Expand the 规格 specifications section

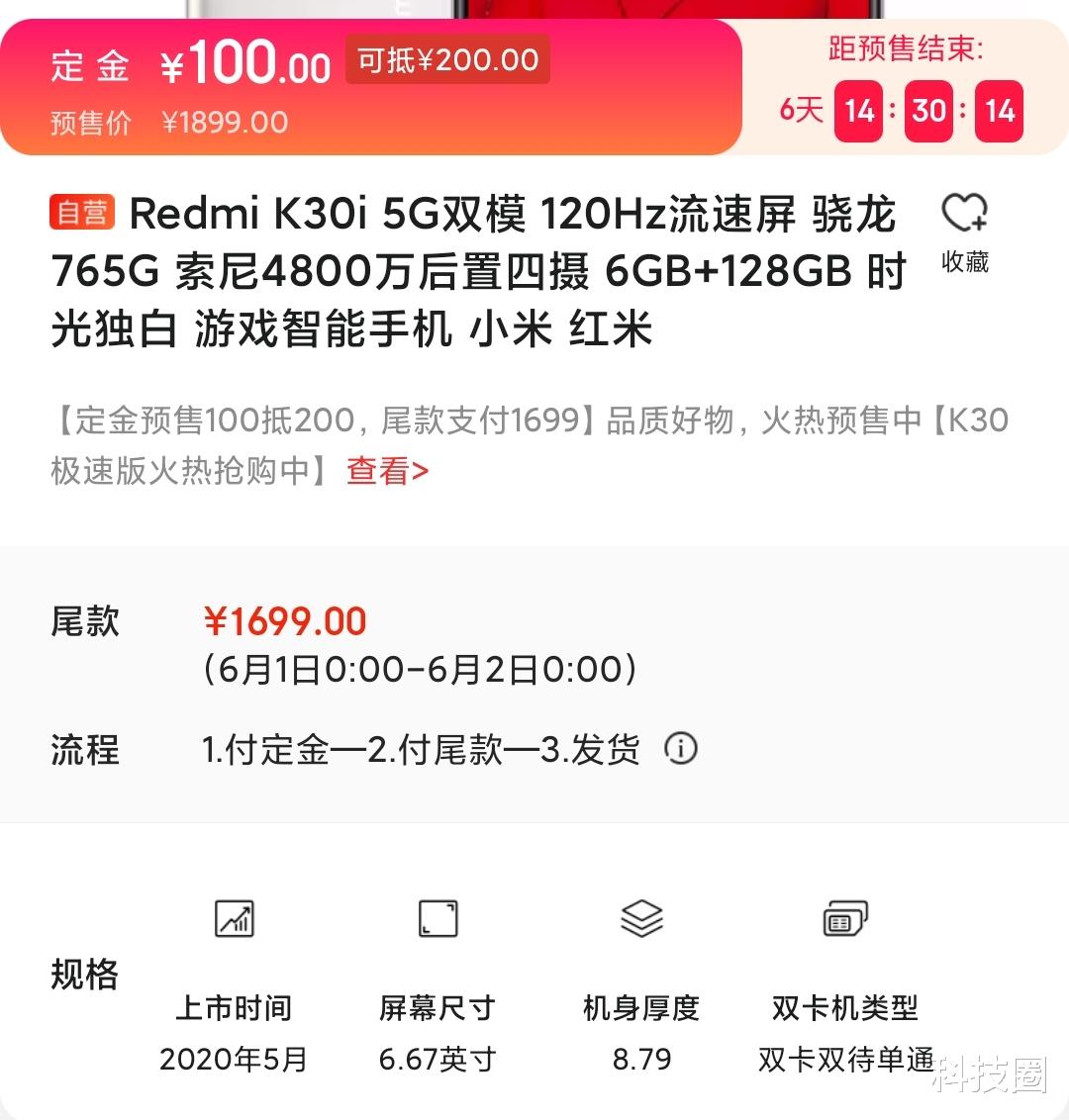click(84, 976)
